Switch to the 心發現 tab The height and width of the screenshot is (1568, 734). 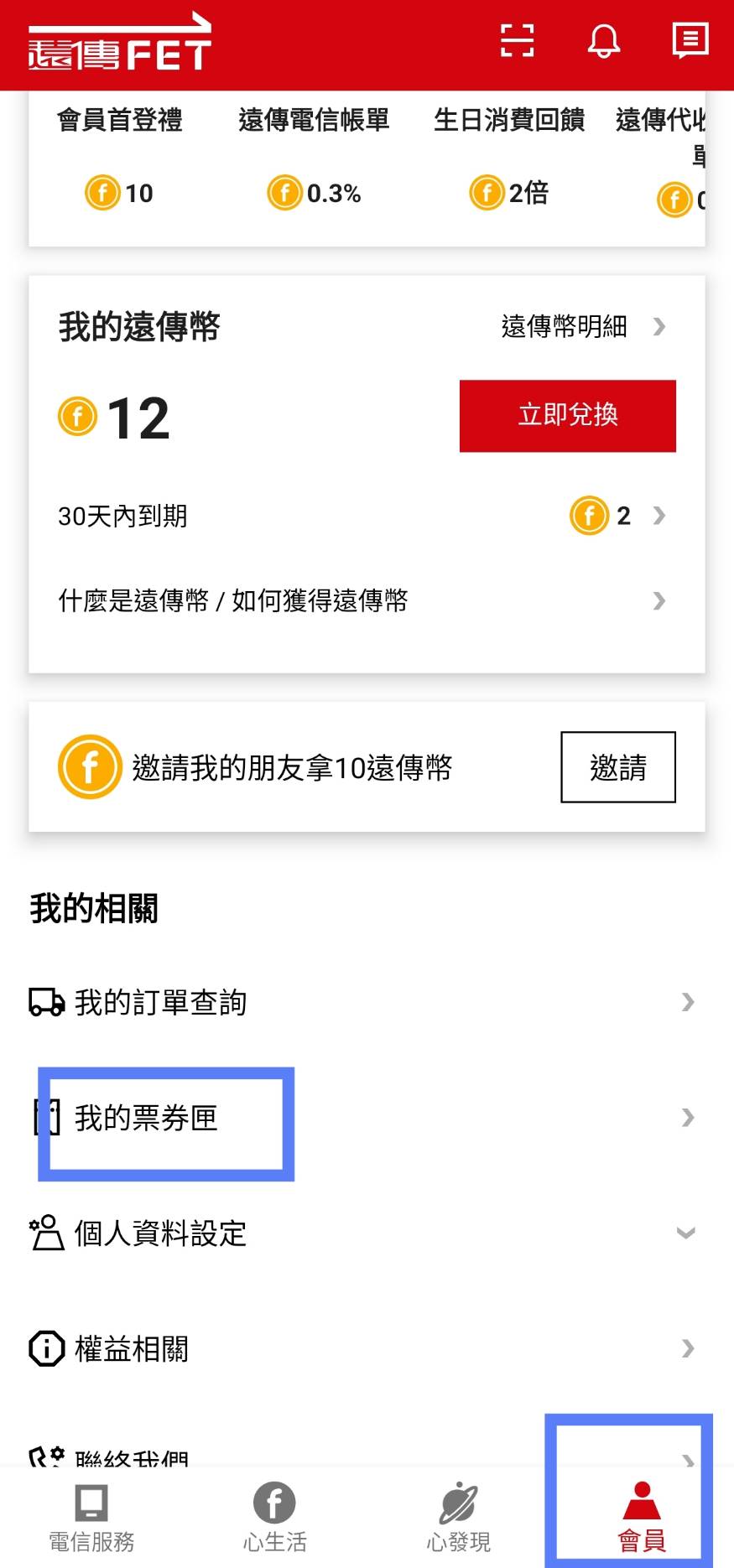458,1518
